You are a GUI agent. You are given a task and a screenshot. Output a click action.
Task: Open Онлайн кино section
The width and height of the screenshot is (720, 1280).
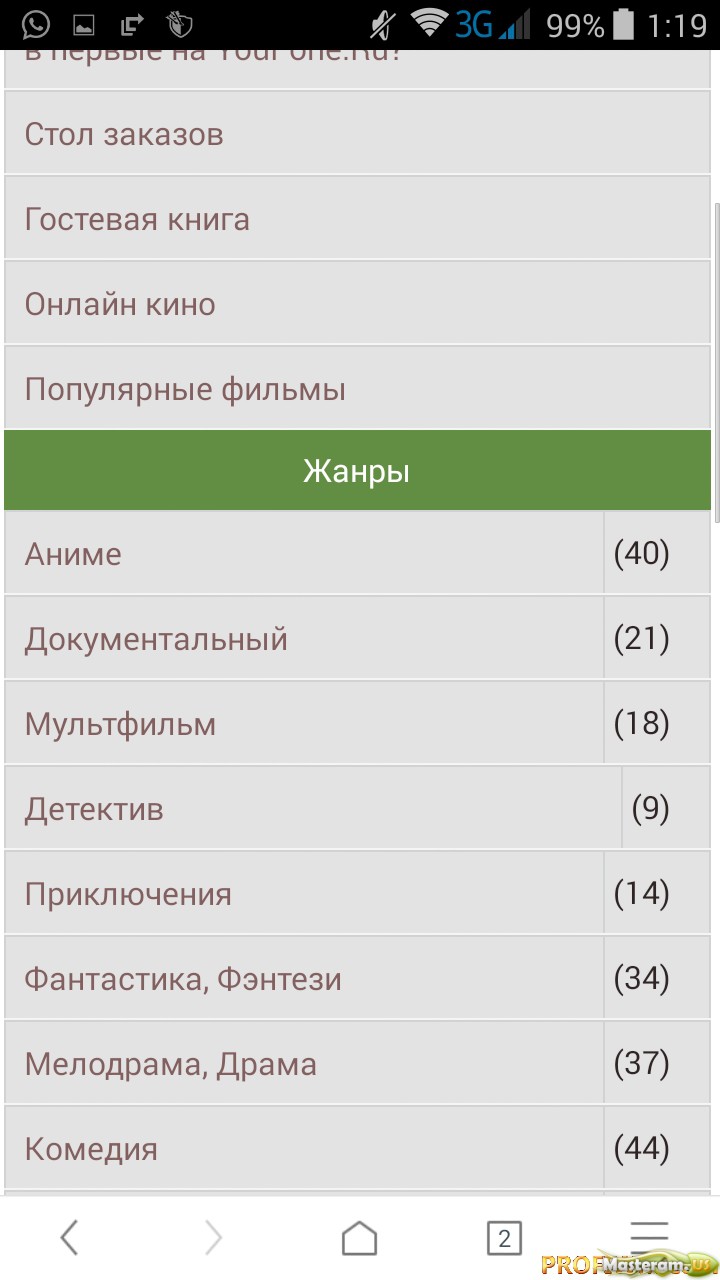[x=357, y=304]
